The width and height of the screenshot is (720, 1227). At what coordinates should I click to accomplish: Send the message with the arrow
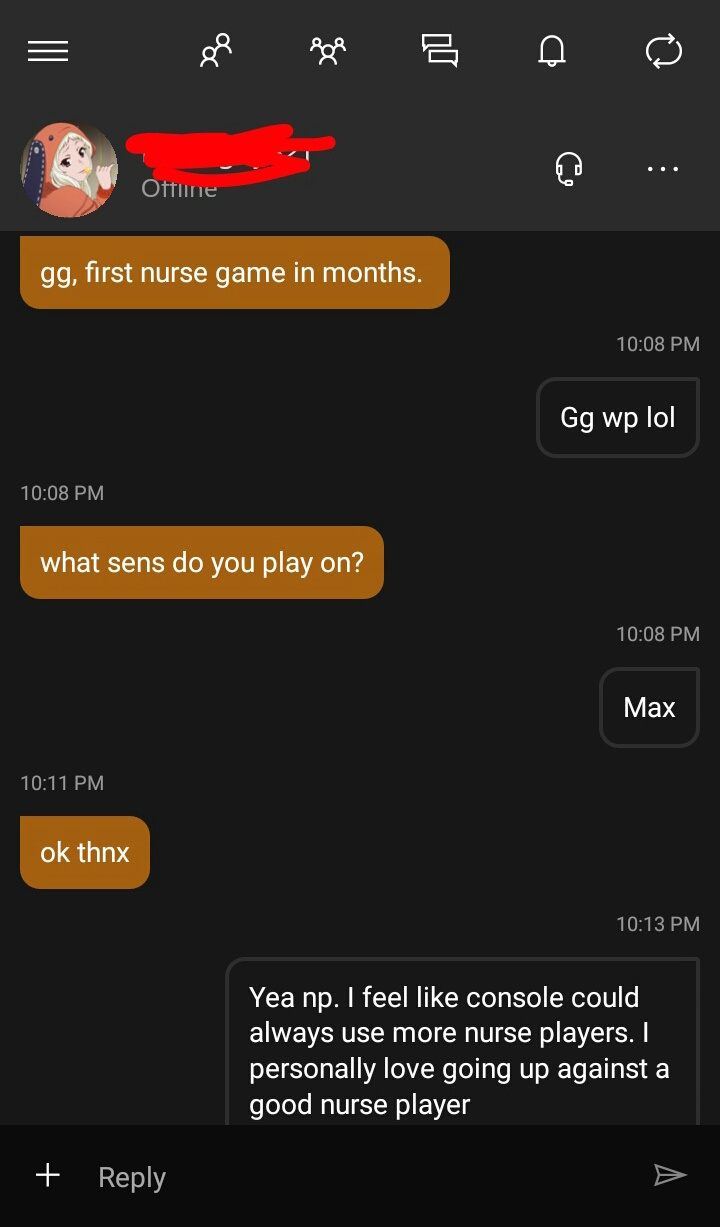[x=670, y=1175]
